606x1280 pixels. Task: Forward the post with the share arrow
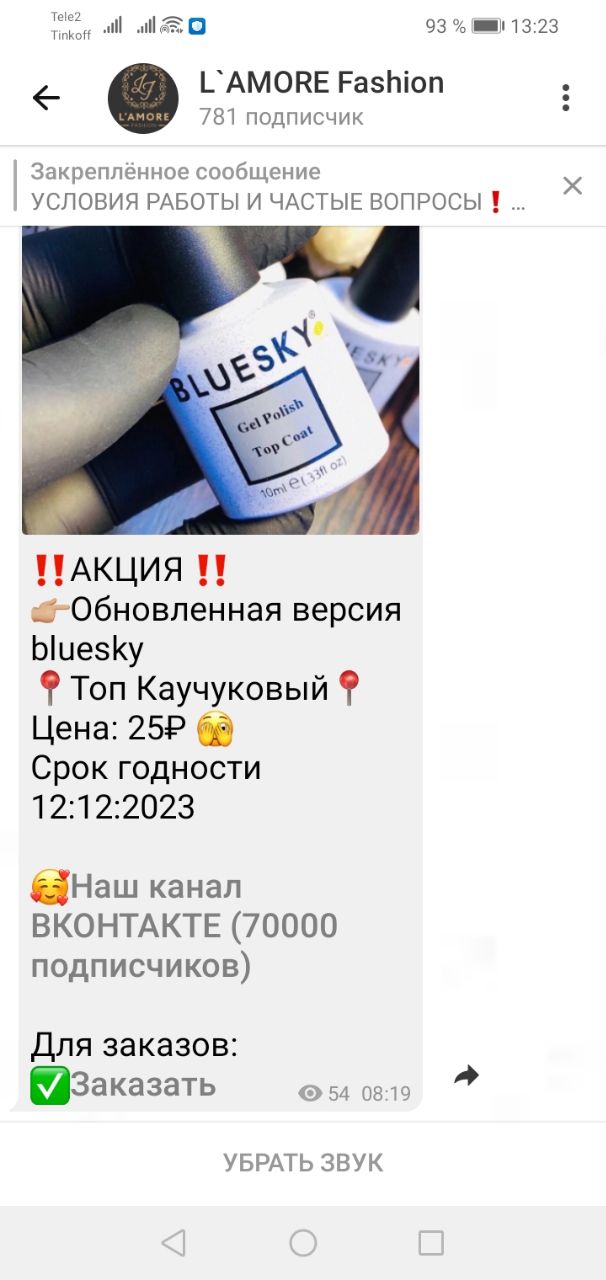click(x=466, y=1075)
